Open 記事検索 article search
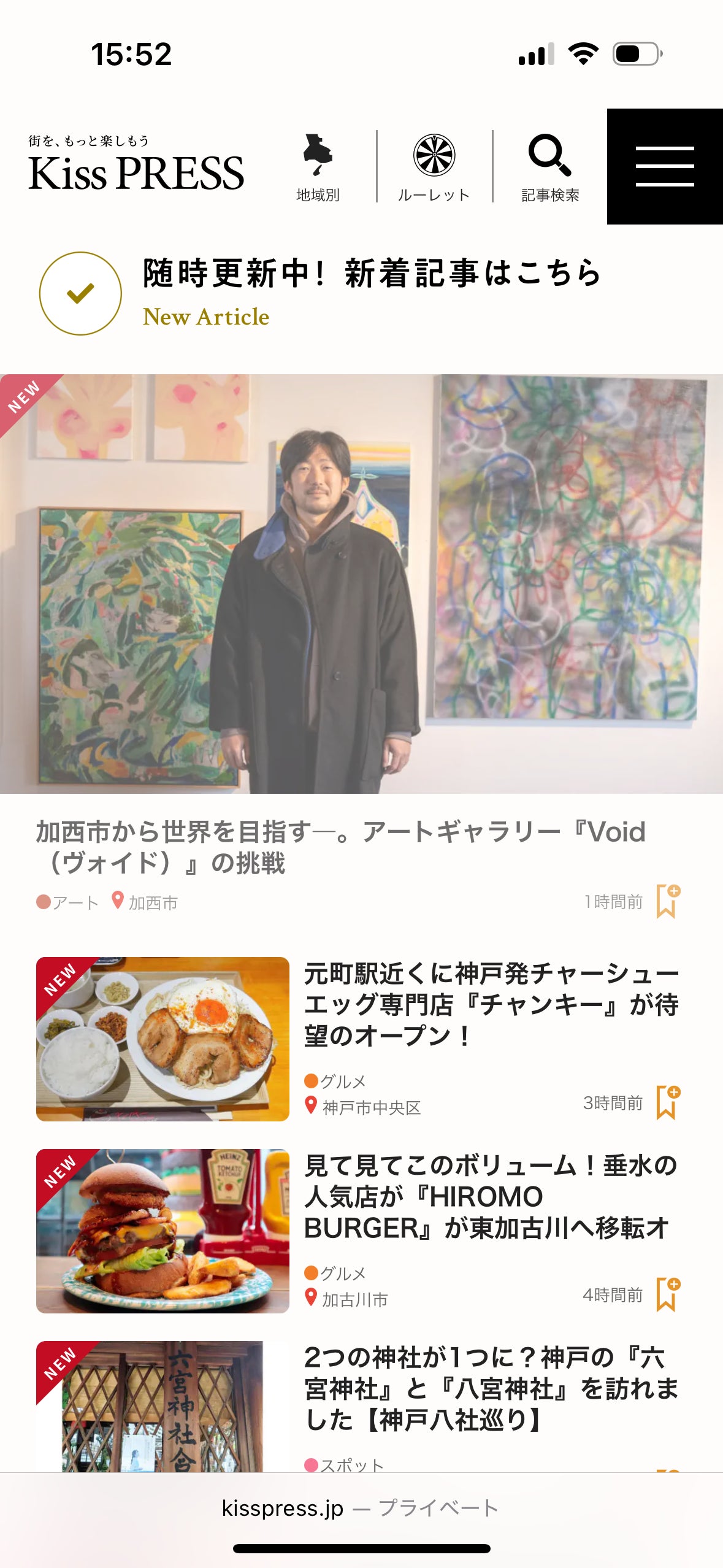The image size is (723, 1568). (549, 167)
